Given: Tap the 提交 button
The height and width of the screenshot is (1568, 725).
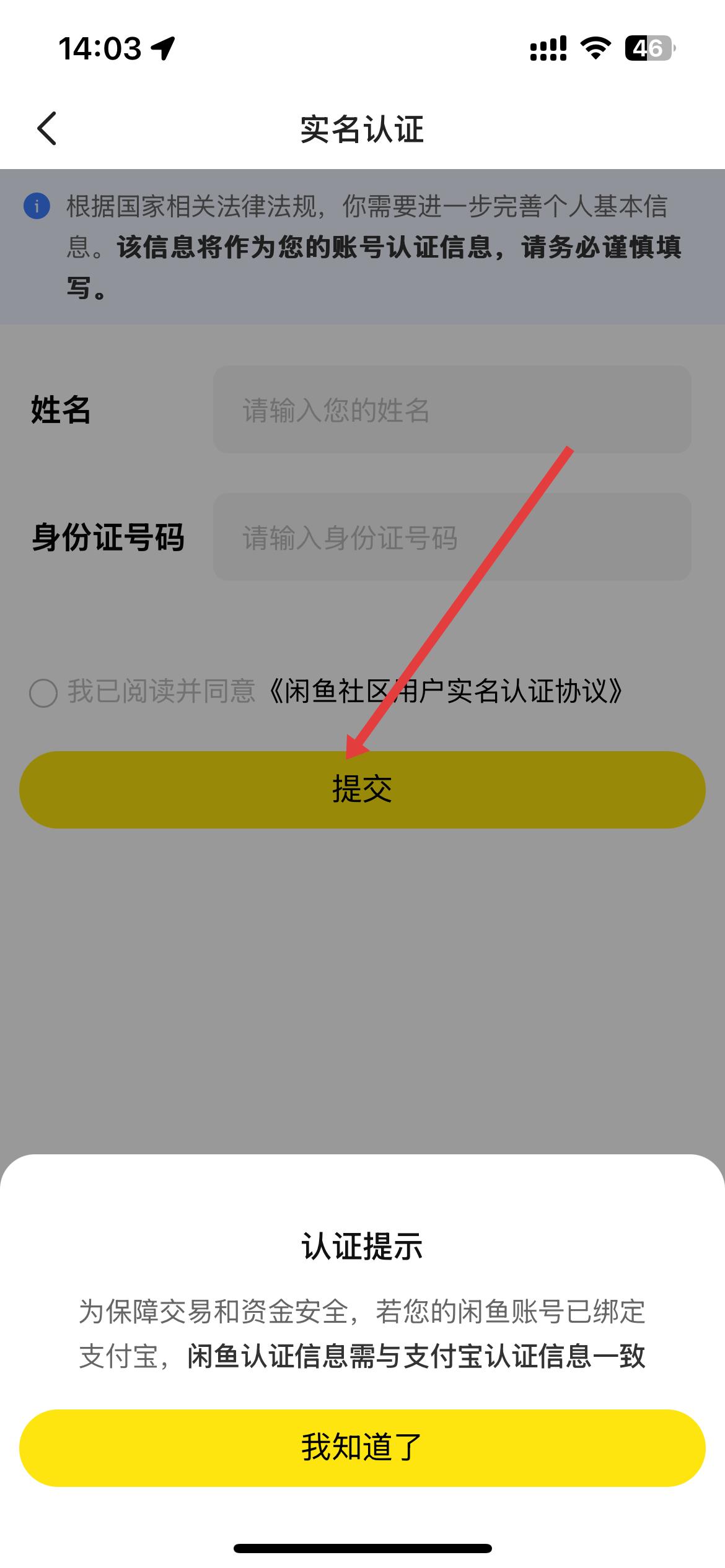Looking at the screenshot, I should pyautogui.click(x=362, y=790).
